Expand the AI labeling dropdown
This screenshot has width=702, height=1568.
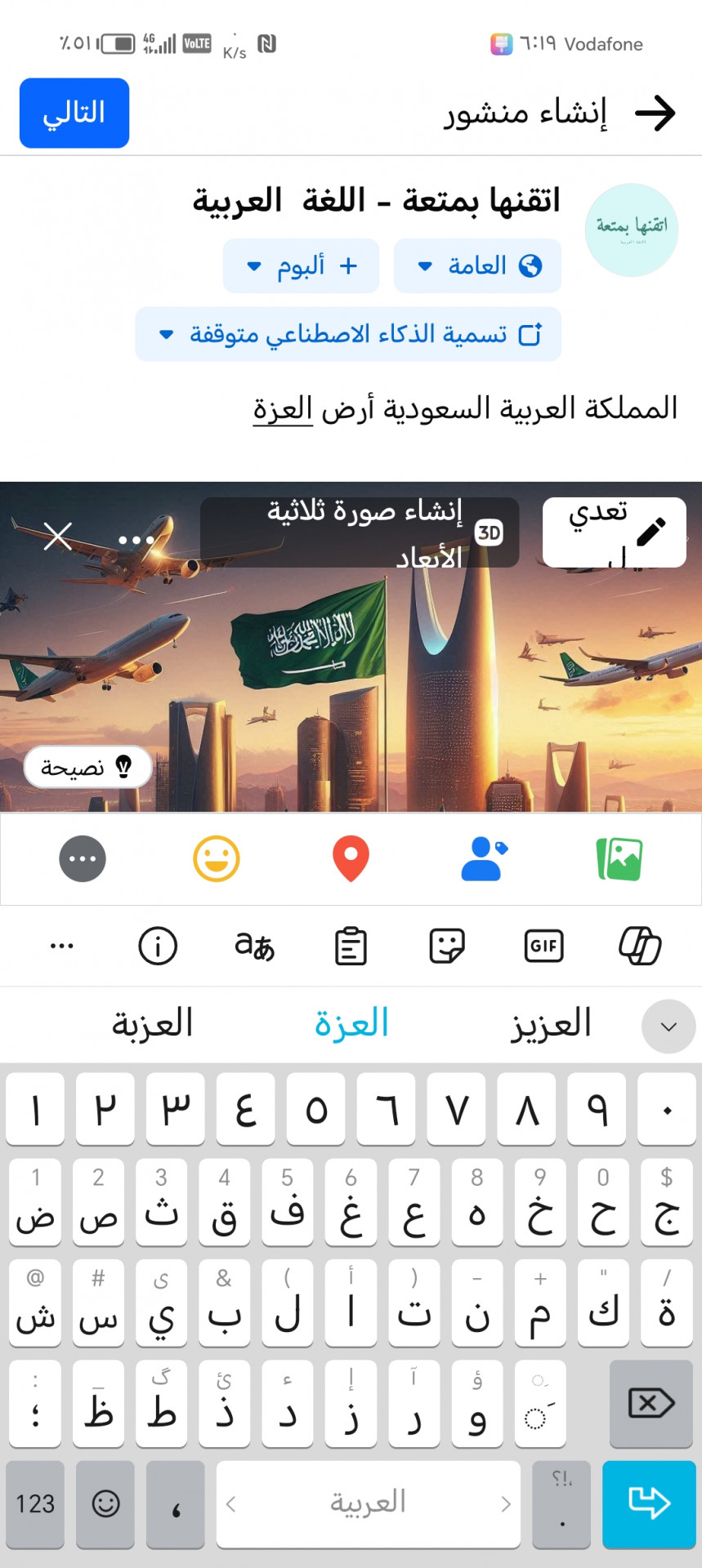(x=348, y=334)
